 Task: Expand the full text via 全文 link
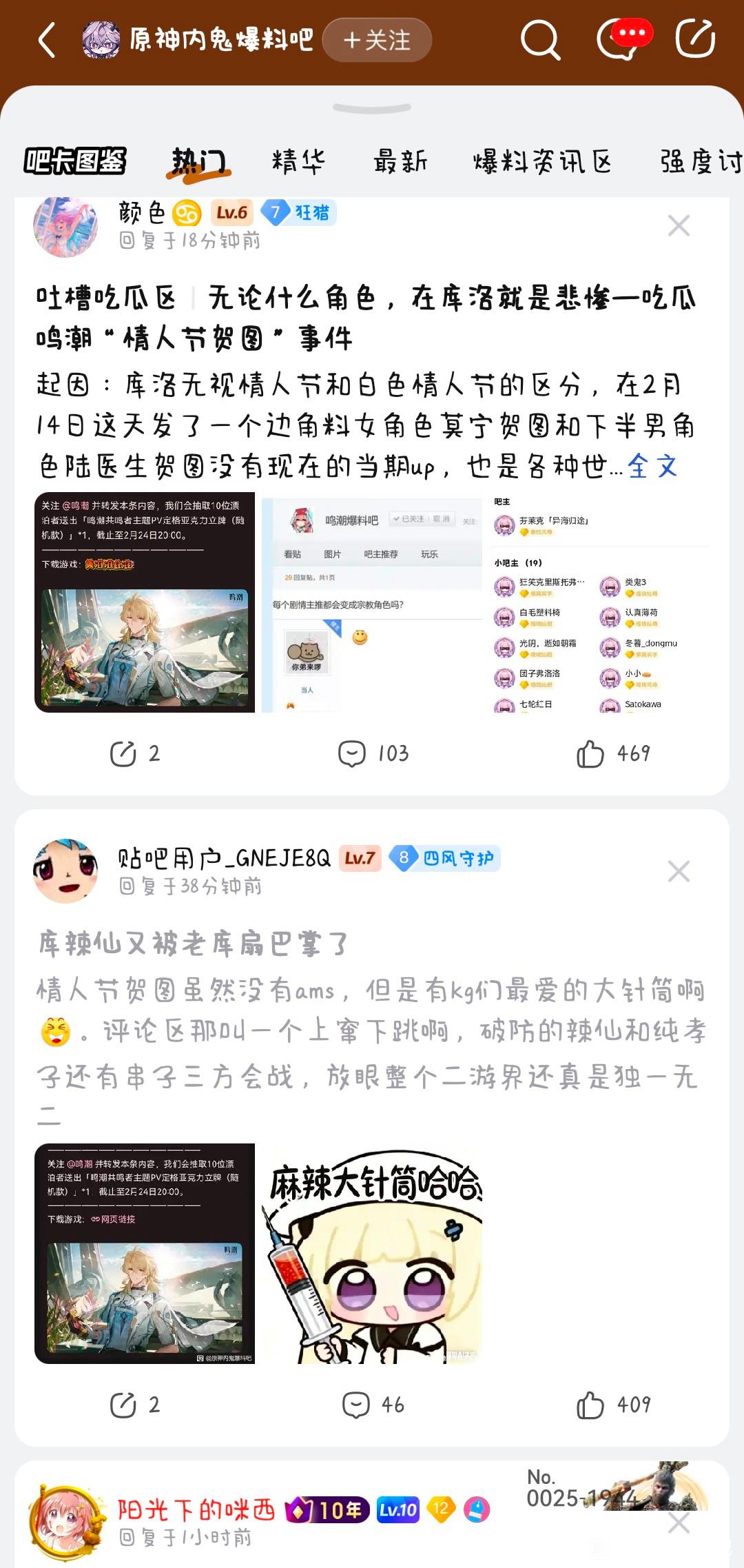click(x=652, y=467)
